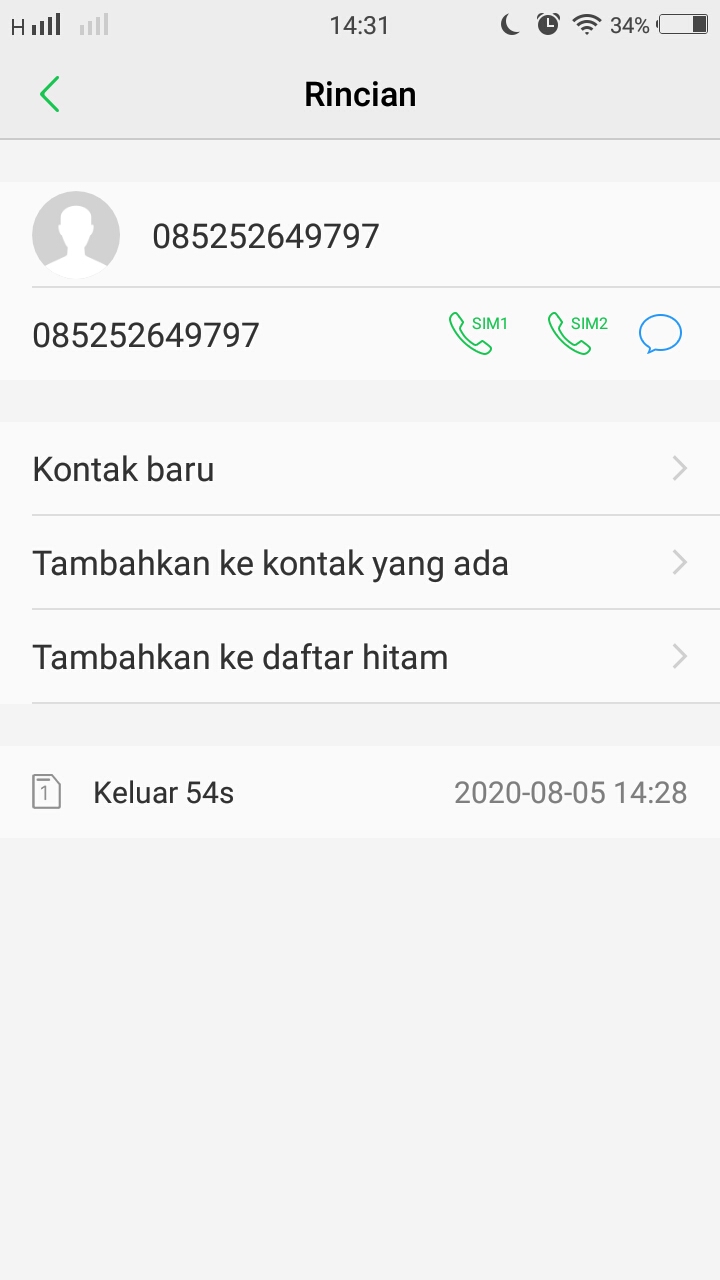Viewport: 720px width, 1280px height.
Task: Go back from the Rincian screen
Action: pyautogui.click(x=50, y=95)
